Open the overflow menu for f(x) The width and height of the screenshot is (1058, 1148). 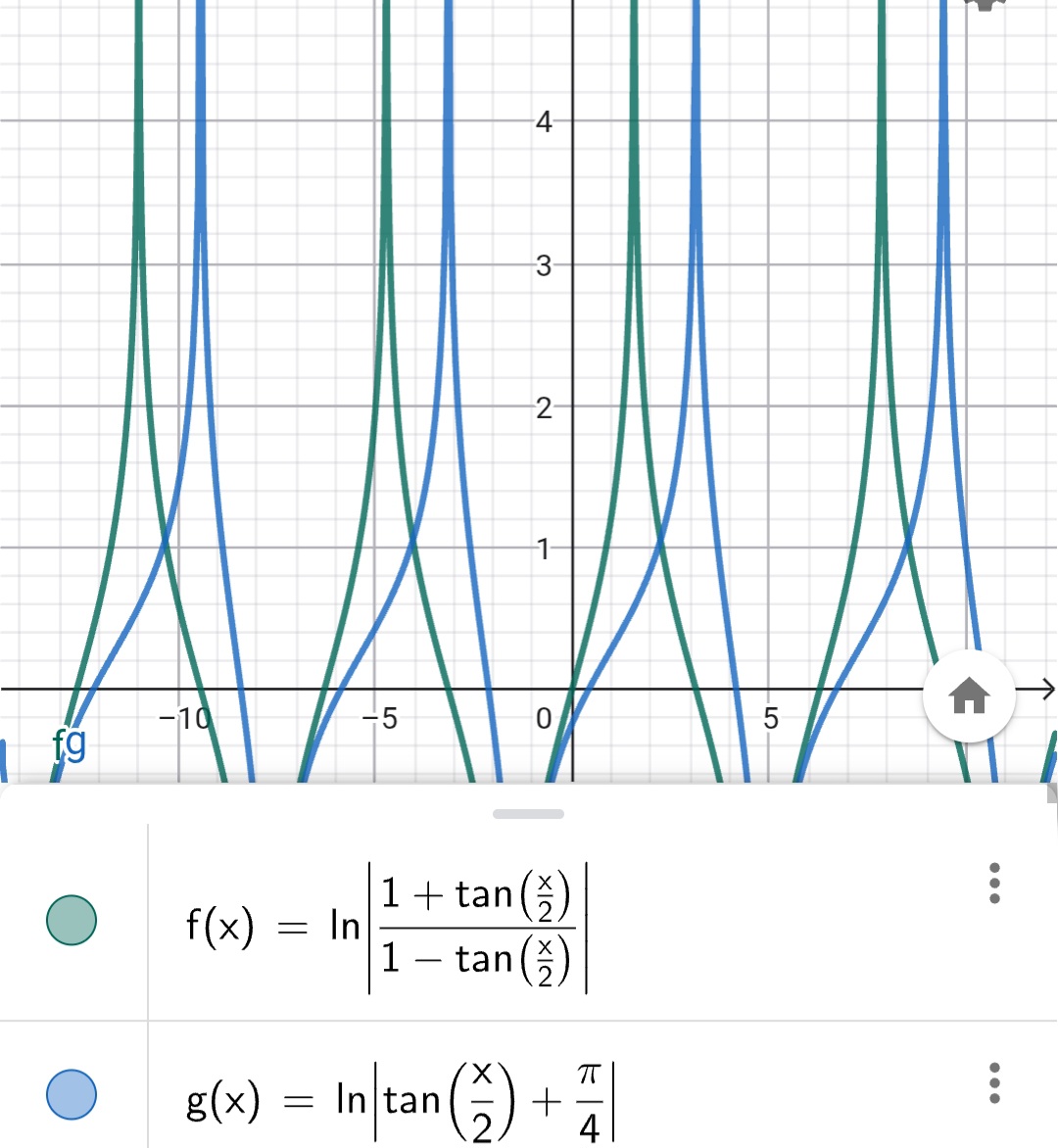click(x=994, y=883)
